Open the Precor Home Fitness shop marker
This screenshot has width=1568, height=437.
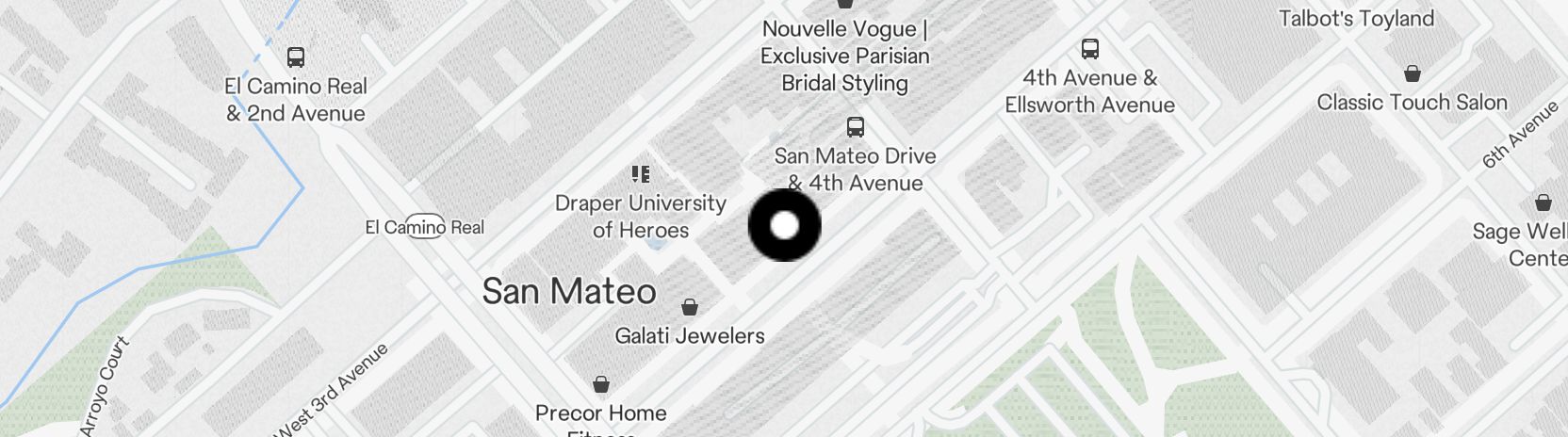601,384
